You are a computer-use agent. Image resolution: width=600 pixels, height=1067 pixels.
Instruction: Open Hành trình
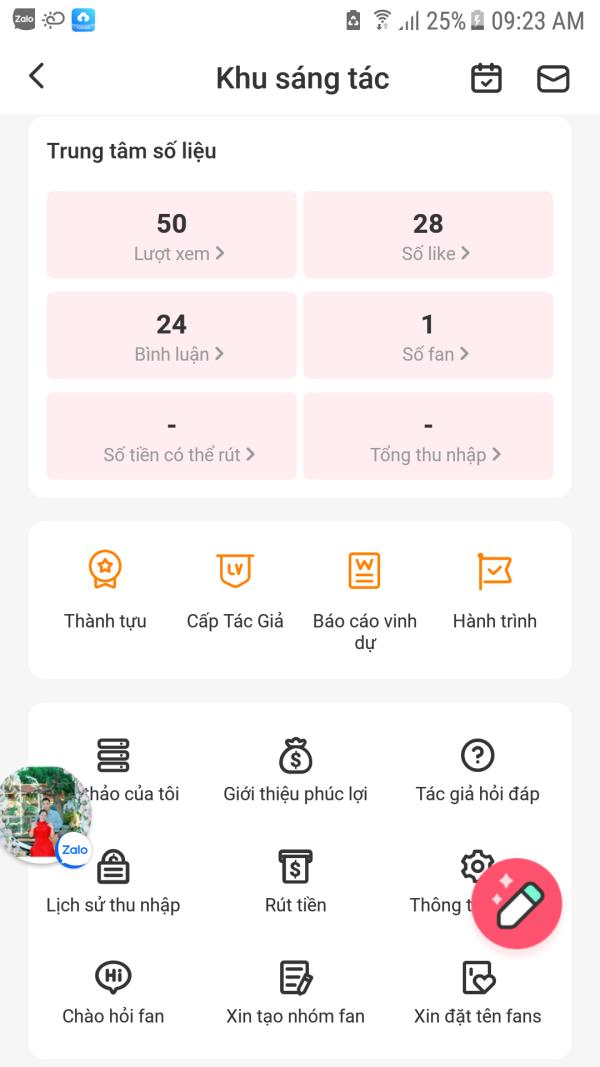(x=495, y=590)
